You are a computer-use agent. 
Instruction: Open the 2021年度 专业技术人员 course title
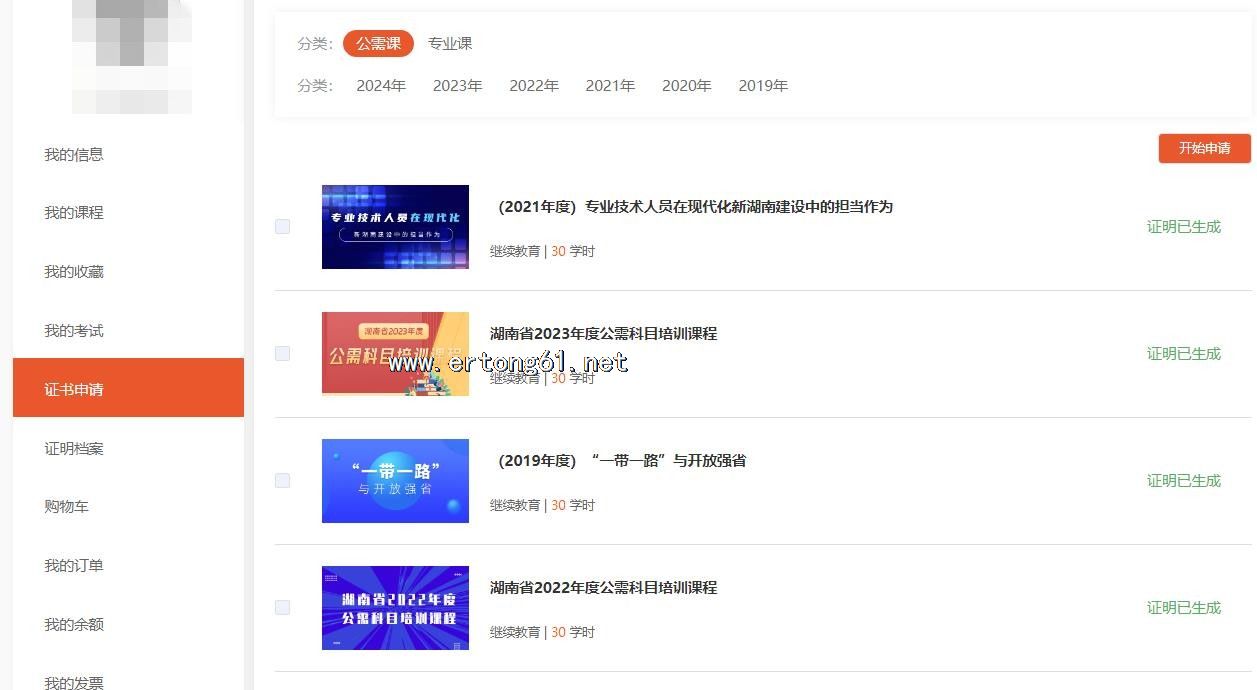click(694, 207)
